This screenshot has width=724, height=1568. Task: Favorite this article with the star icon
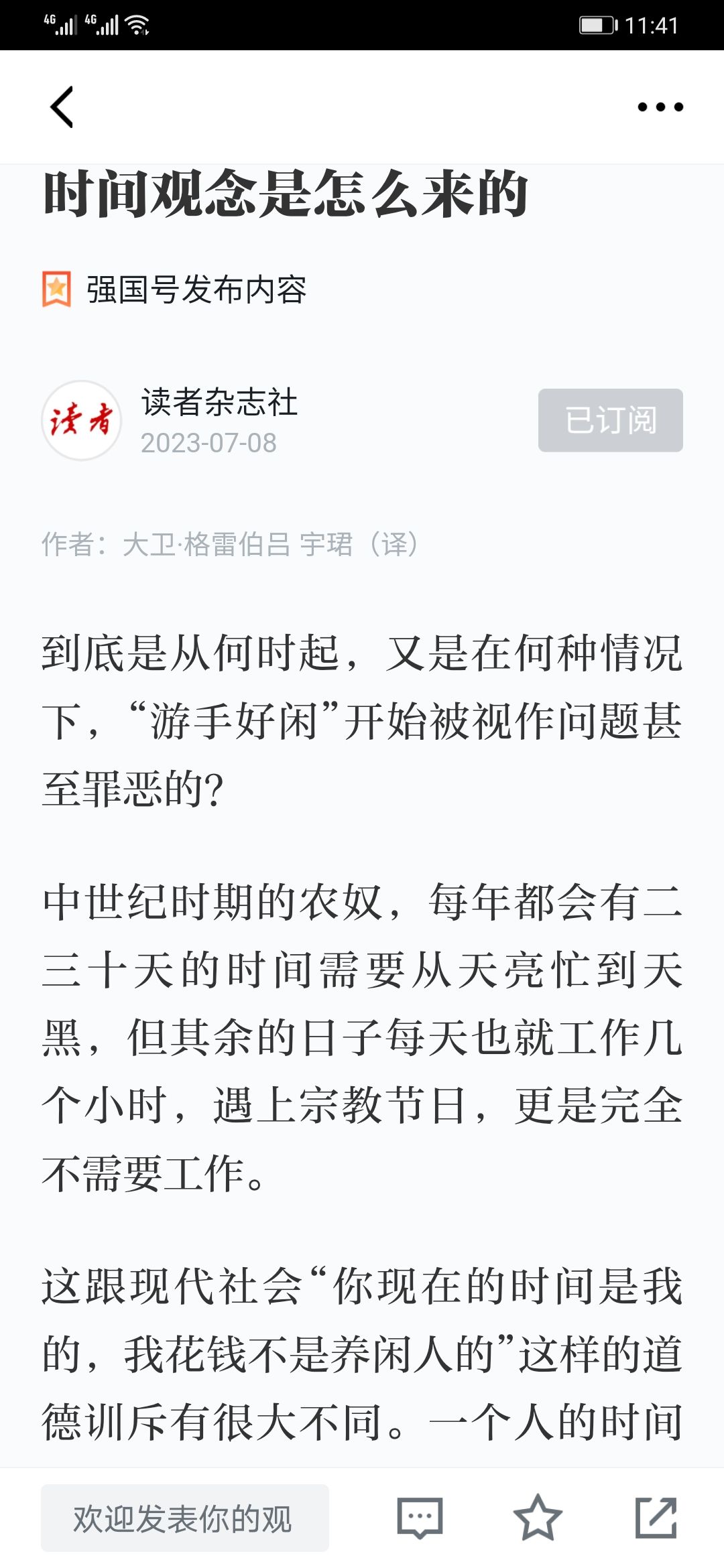pos(537,1518)
